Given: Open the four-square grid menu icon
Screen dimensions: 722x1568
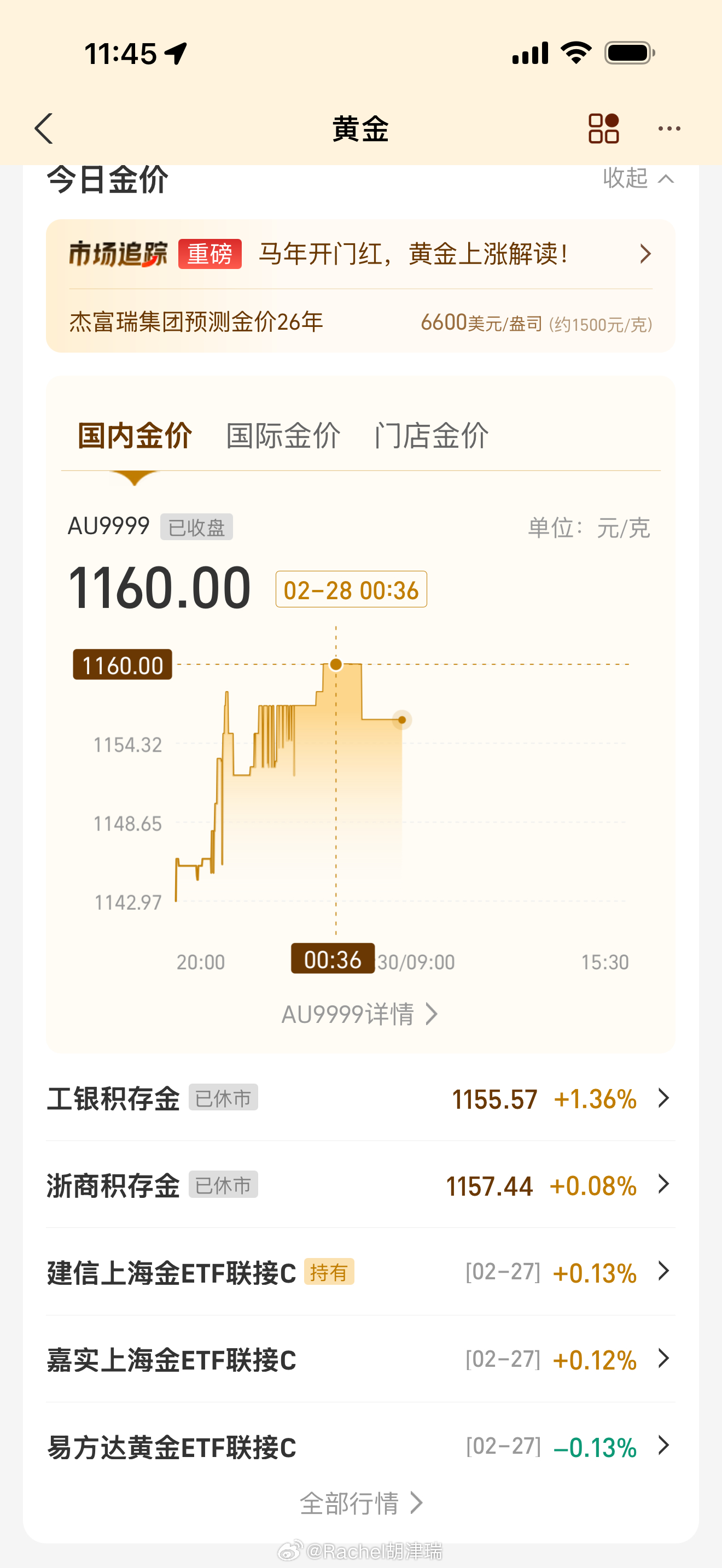Looking at the screenshot, I should click(603, 128).
